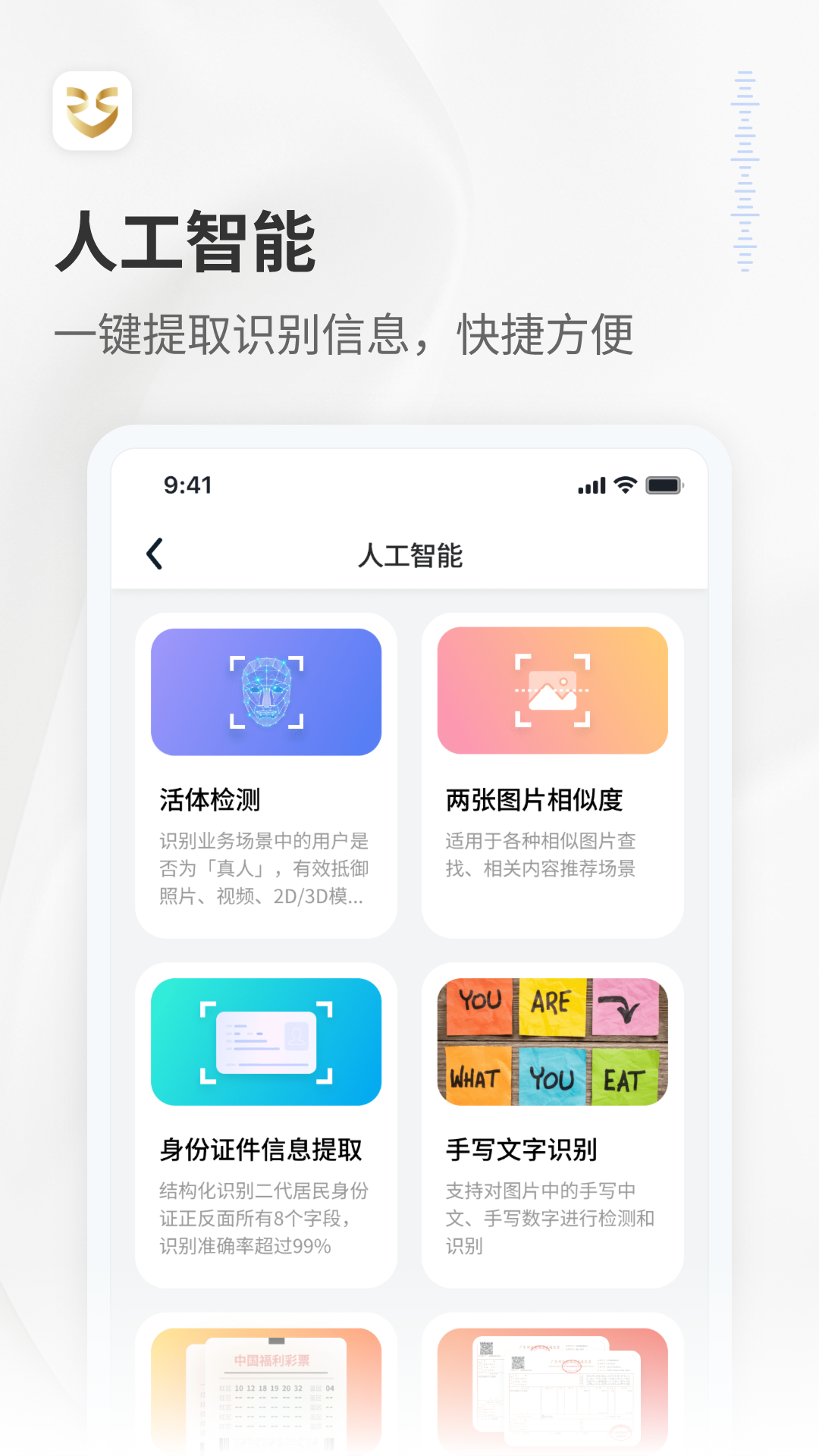Click the ID card scan icon on 身份证件信息提取 card

tap(266, 1040)
